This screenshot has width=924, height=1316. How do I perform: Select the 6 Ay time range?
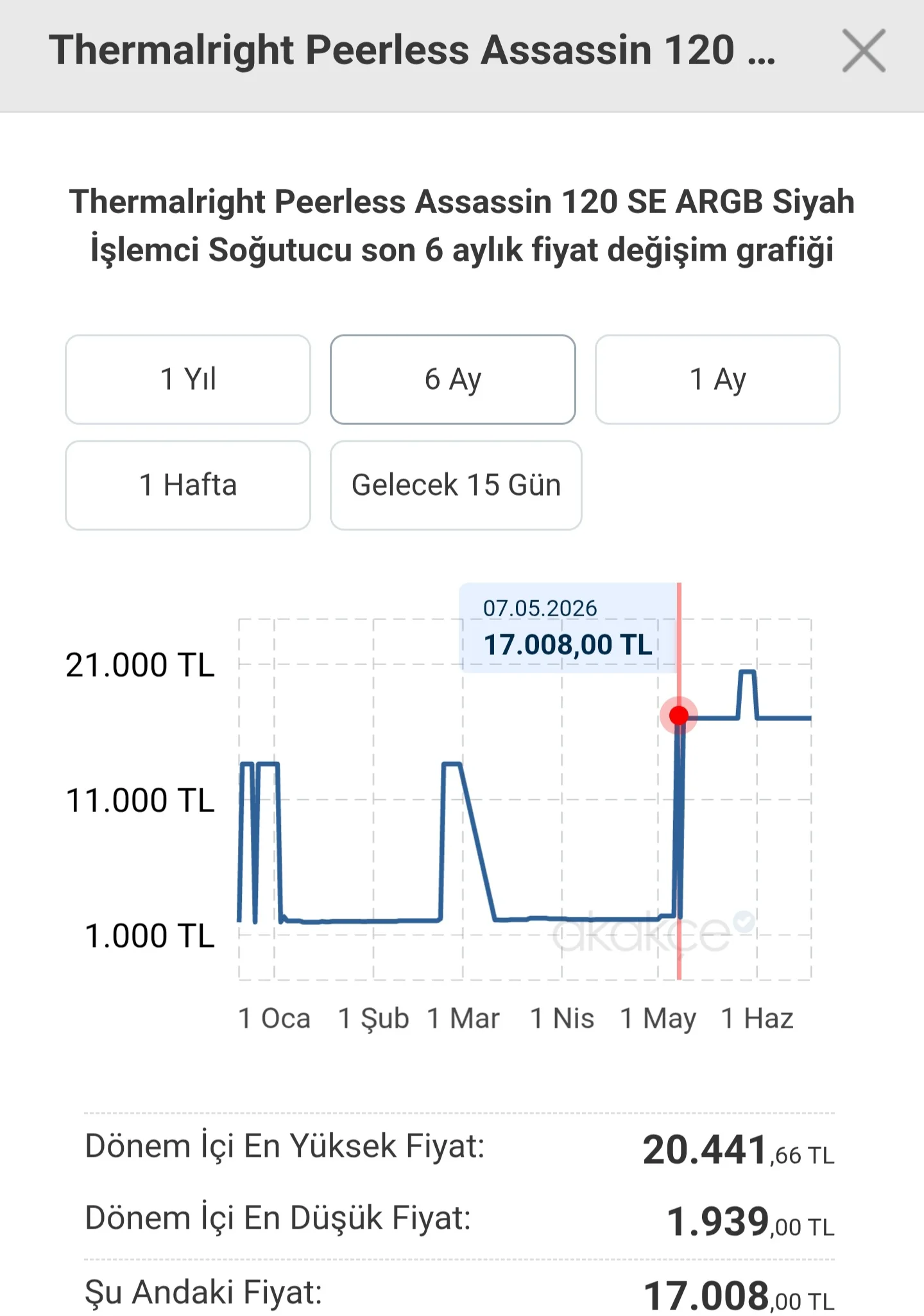point(453,379)
